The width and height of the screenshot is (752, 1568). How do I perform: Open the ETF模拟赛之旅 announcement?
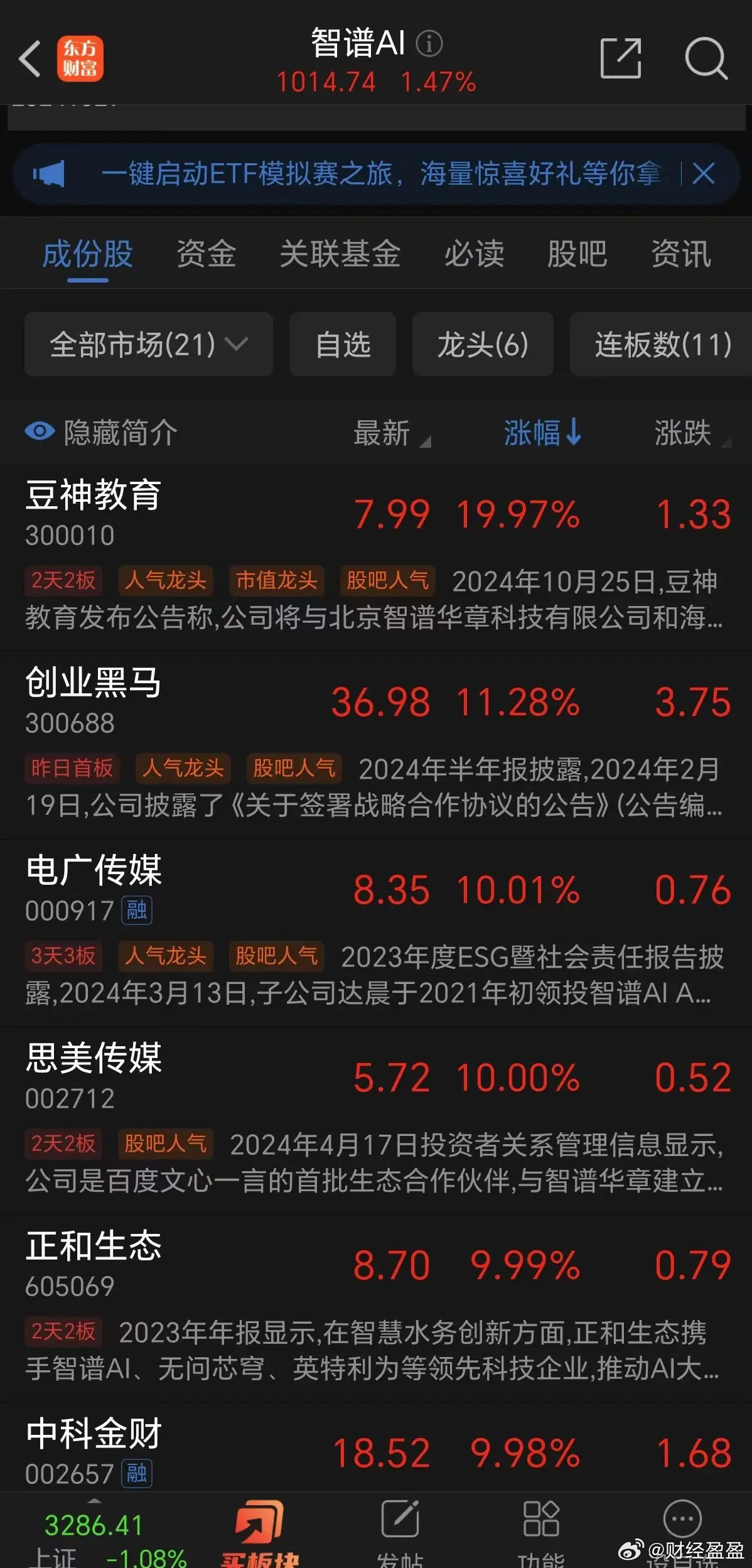click(381, 173)
